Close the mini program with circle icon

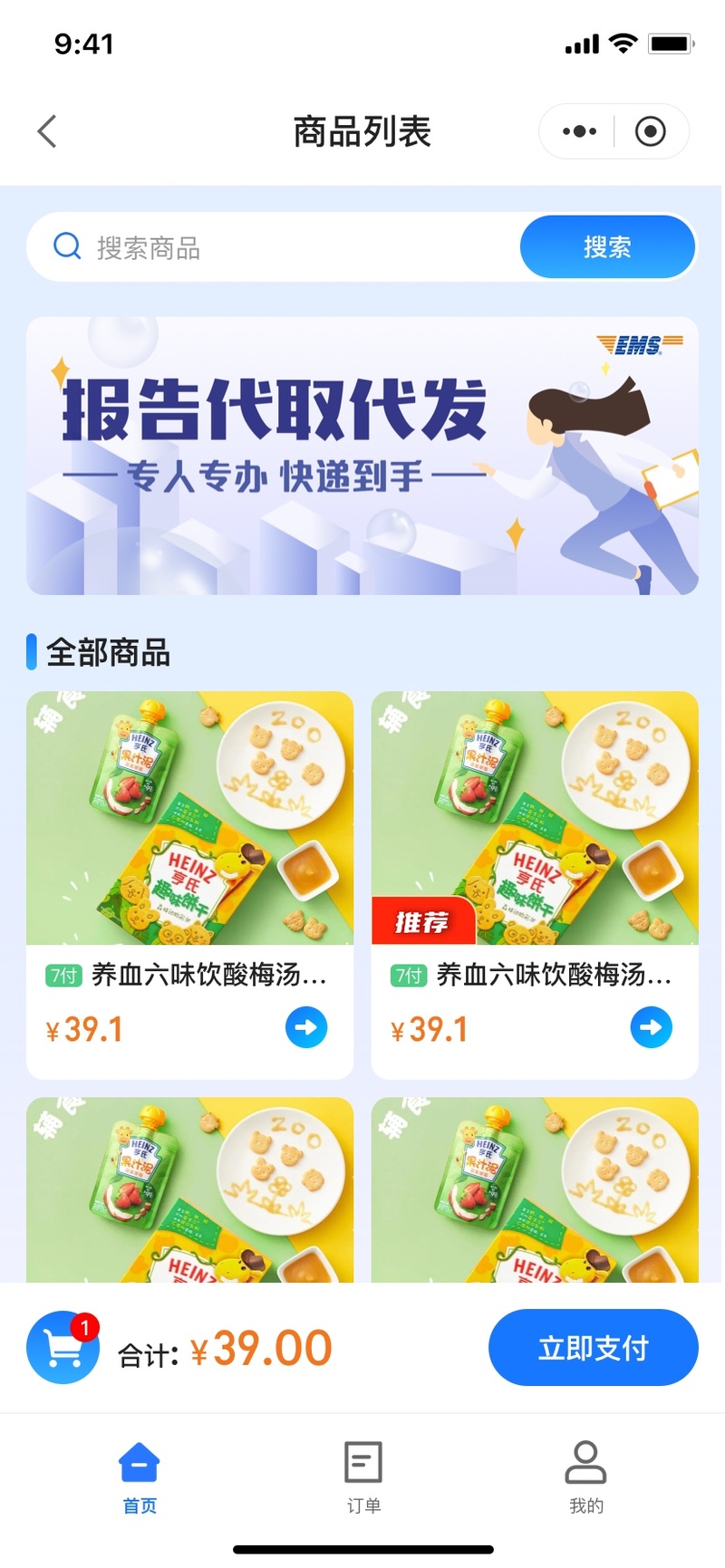click(x=650, y=131)
